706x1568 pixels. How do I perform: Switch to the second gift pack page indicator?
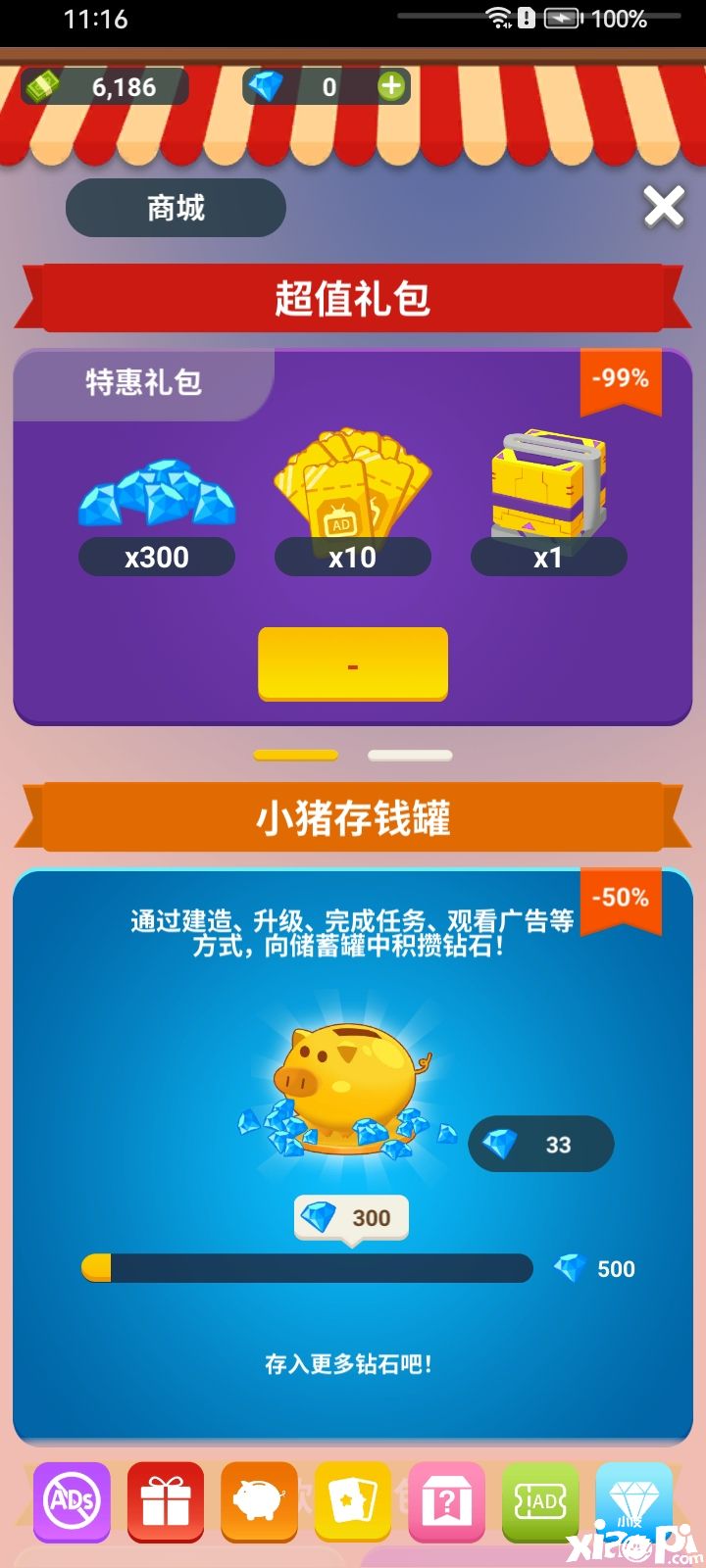(410, 756)
